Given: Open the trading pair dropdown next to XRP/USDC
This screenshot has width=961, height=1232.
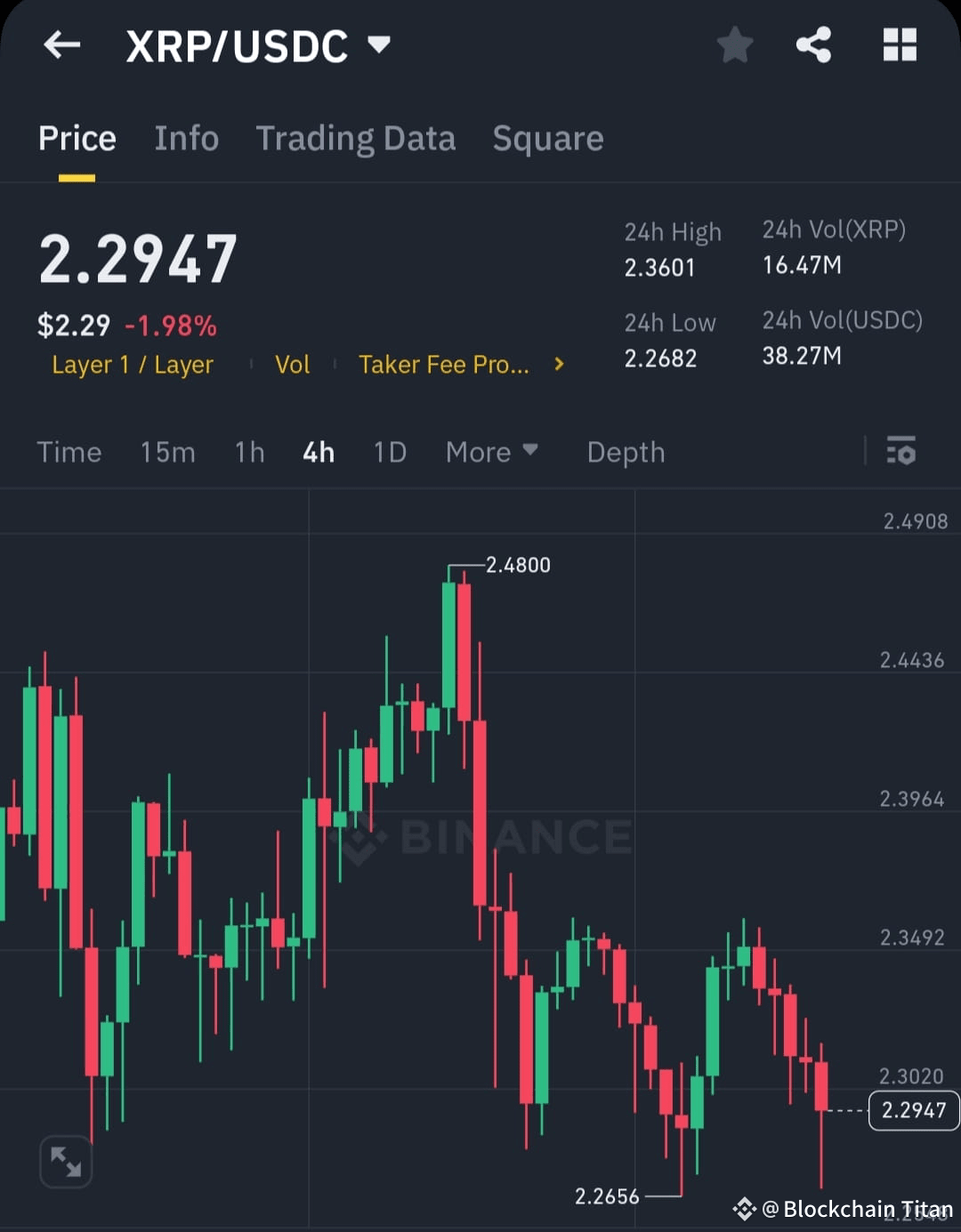Looking at the screenshot, I should point(379,45).
